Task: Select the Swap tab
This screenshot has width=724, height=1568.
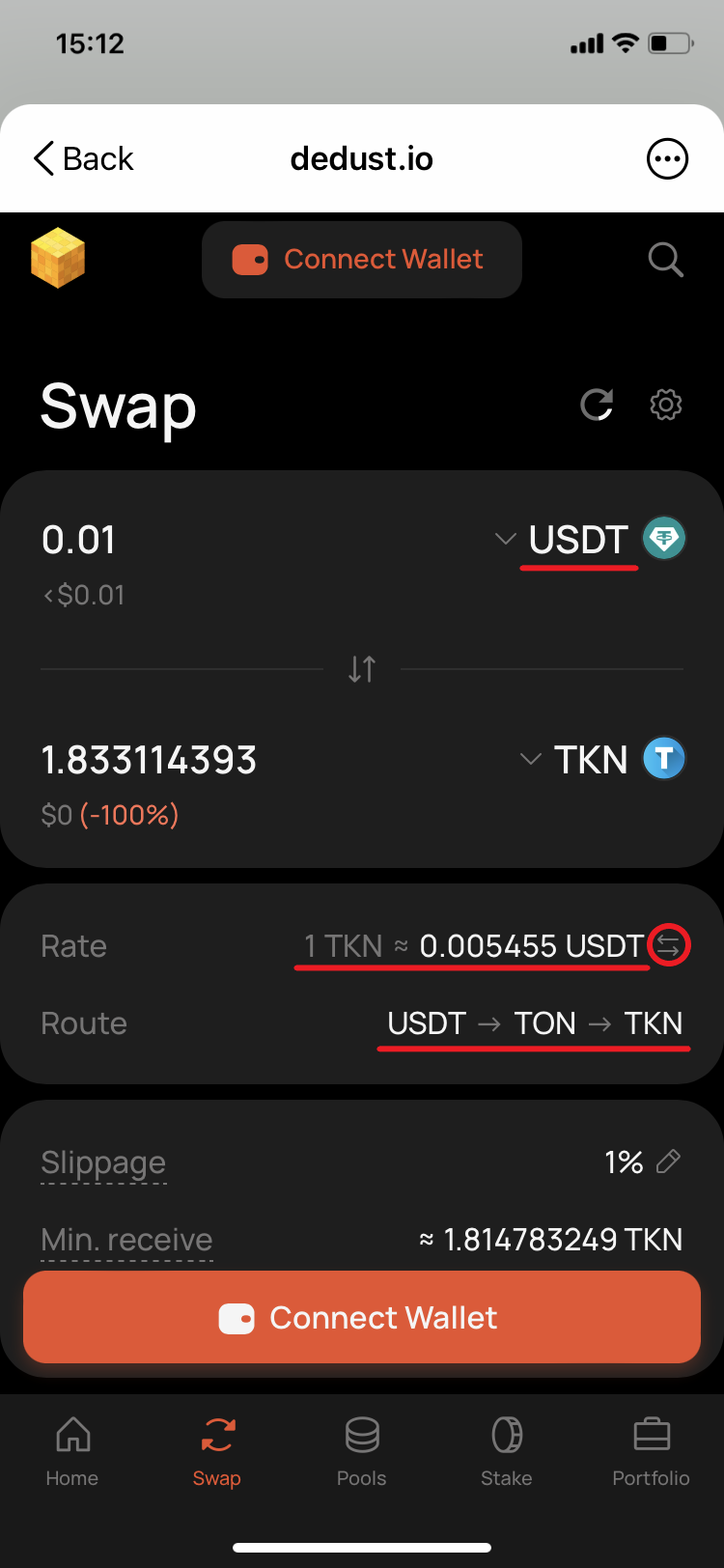Action: click(217, 1448)
